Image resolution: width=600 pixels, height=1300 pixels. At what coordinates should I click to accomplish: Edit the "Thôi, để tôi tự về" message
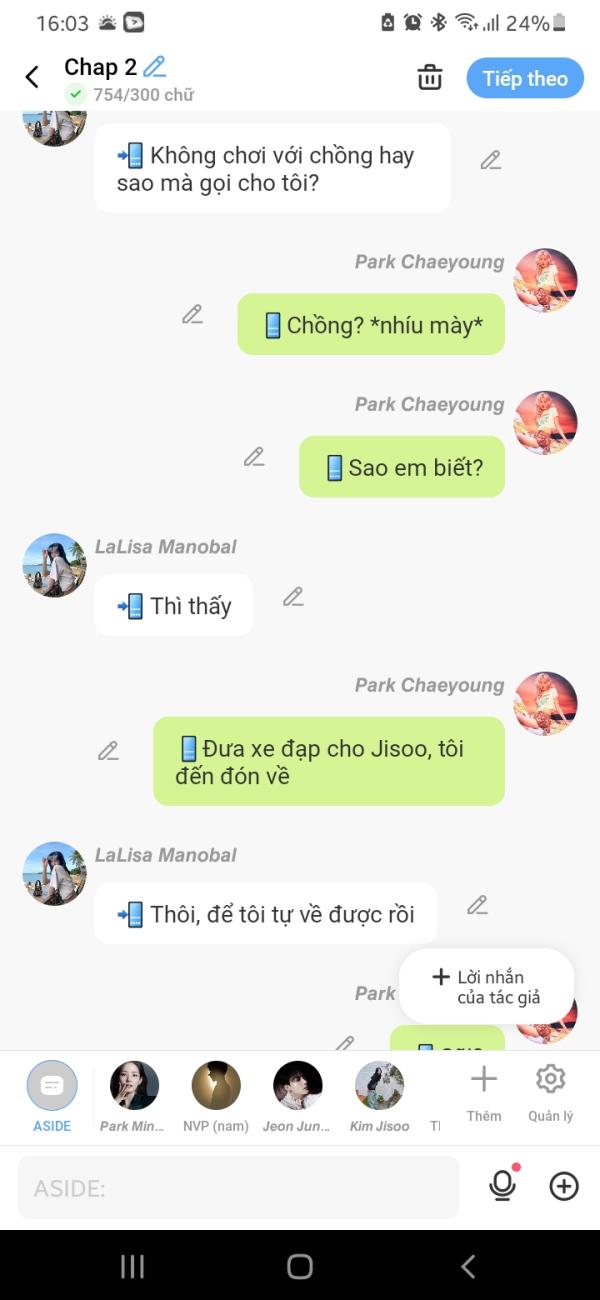(x=477, y=905)
